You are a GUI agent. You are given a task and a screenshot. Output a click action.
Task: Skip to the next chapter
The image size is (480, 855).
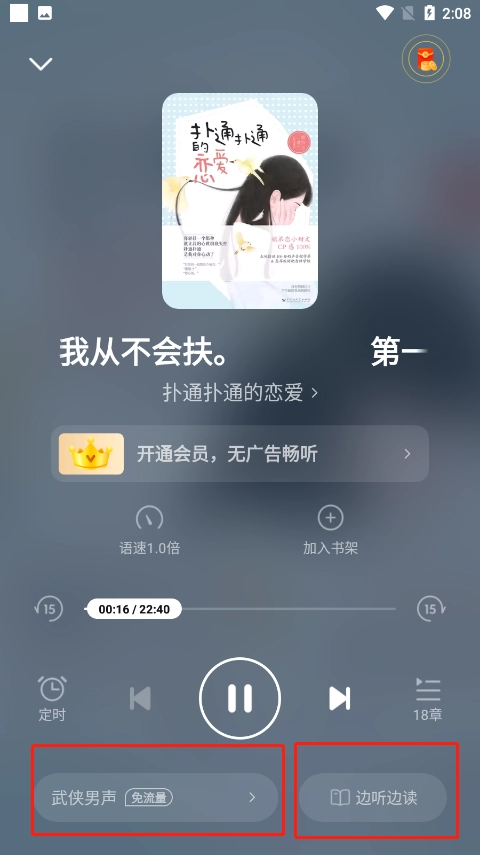(339, 699)
